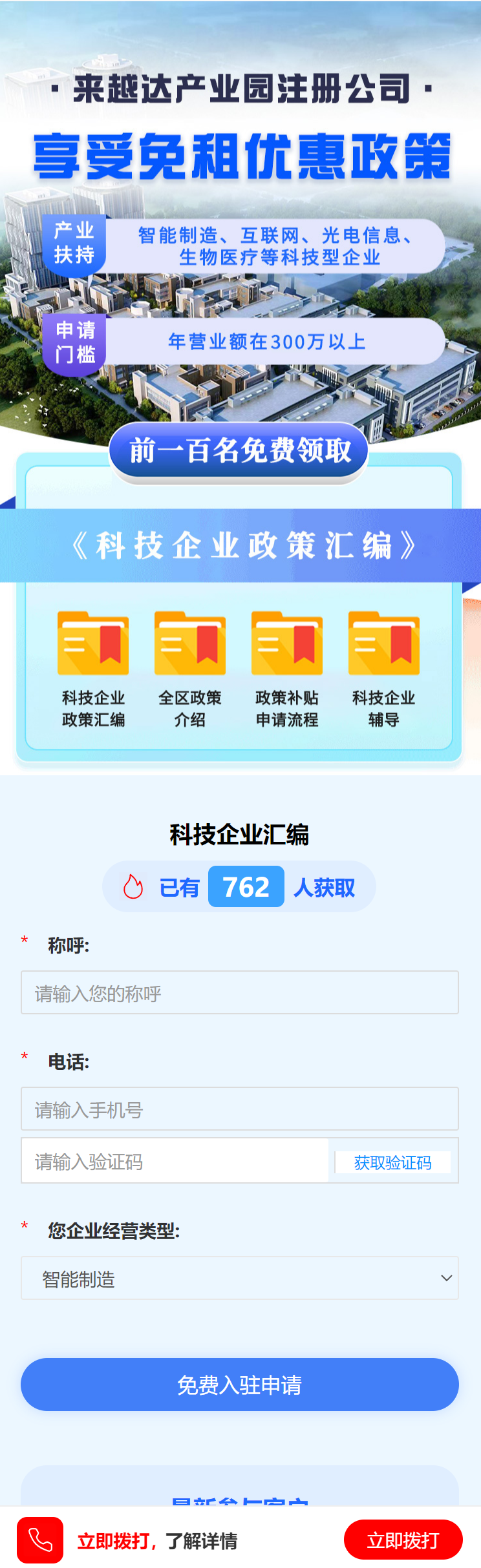Image resolution: width=481 pixels, height=1568 pixels.
Task: Tap the 称呼 name input field
Action: pyautogui.click(x=239, y=992)
